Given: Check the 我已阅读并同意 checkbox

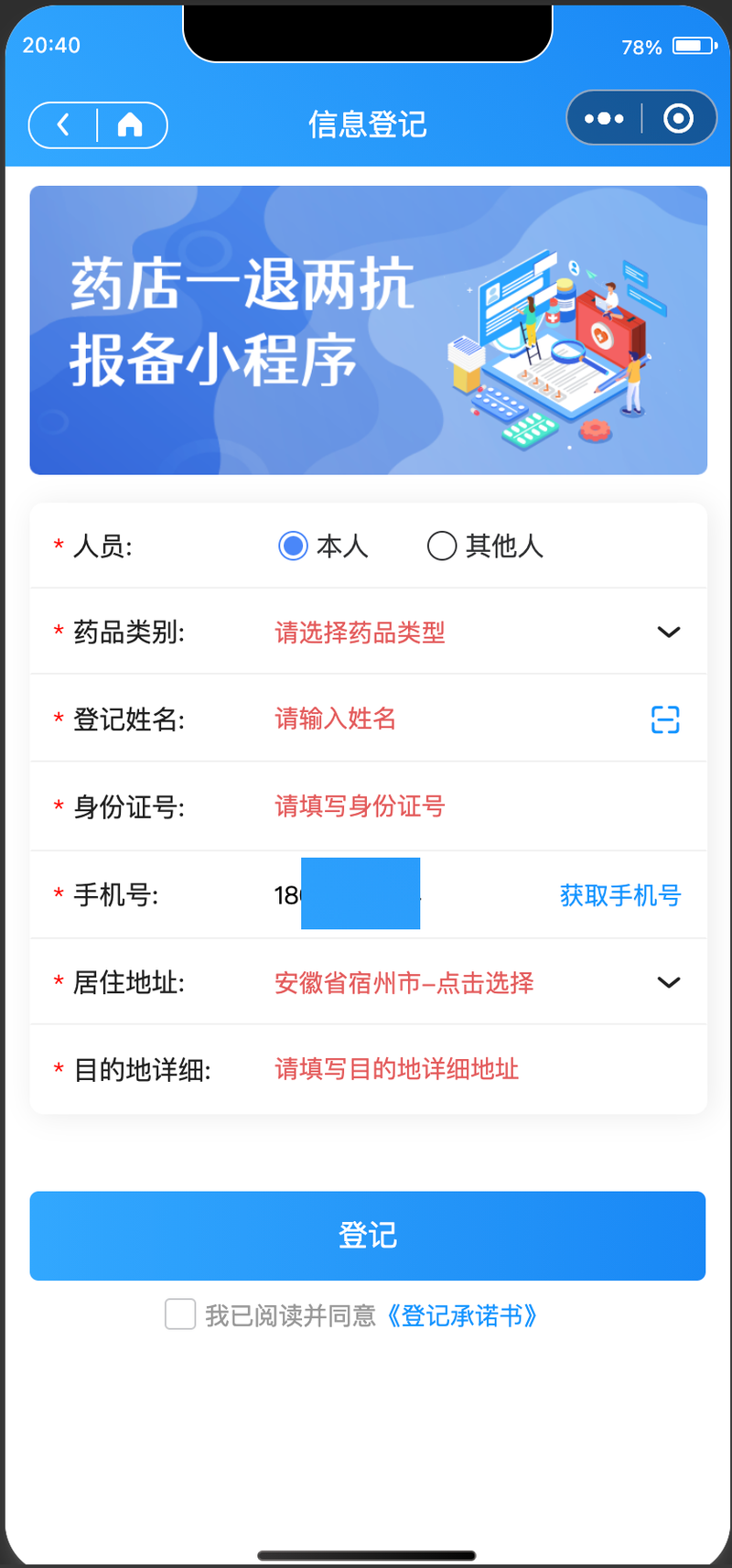Looking at the screenshot, I should click(x=180, y=1314).
